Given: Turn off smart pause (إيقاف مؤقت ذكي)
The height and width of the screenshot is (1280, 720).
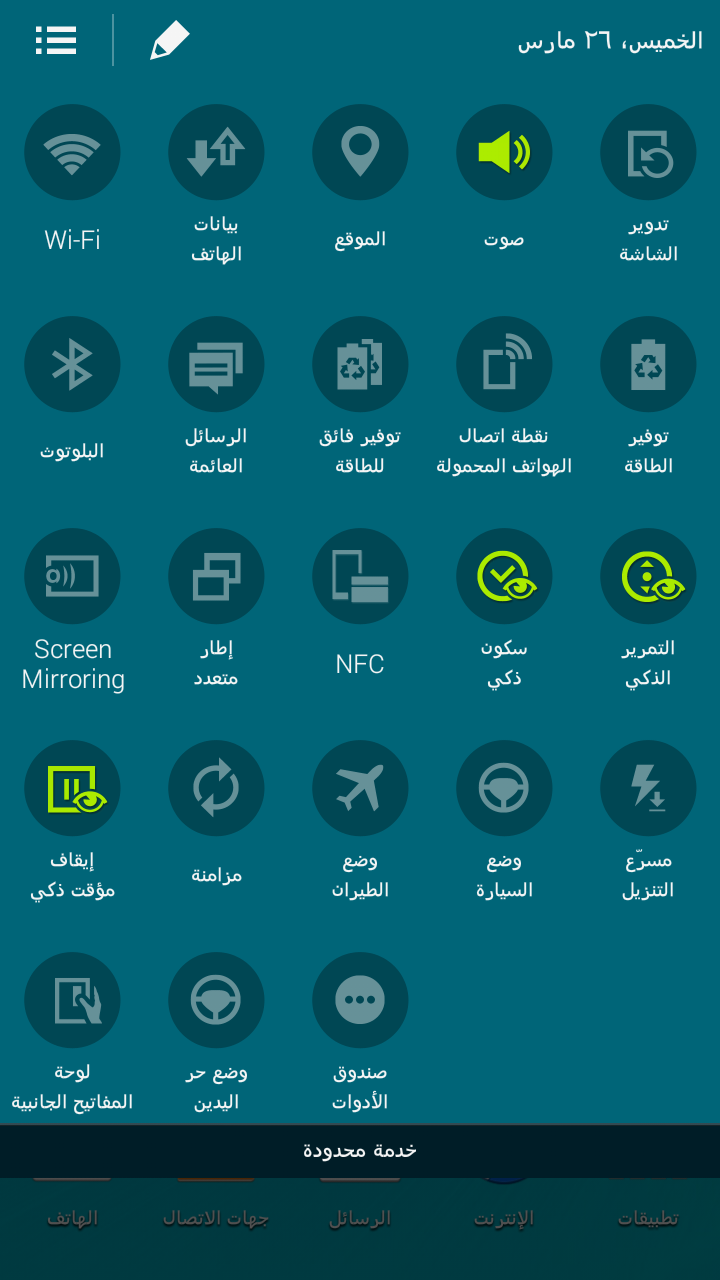Looking at the screenshot, I should (x=72, y=788).
